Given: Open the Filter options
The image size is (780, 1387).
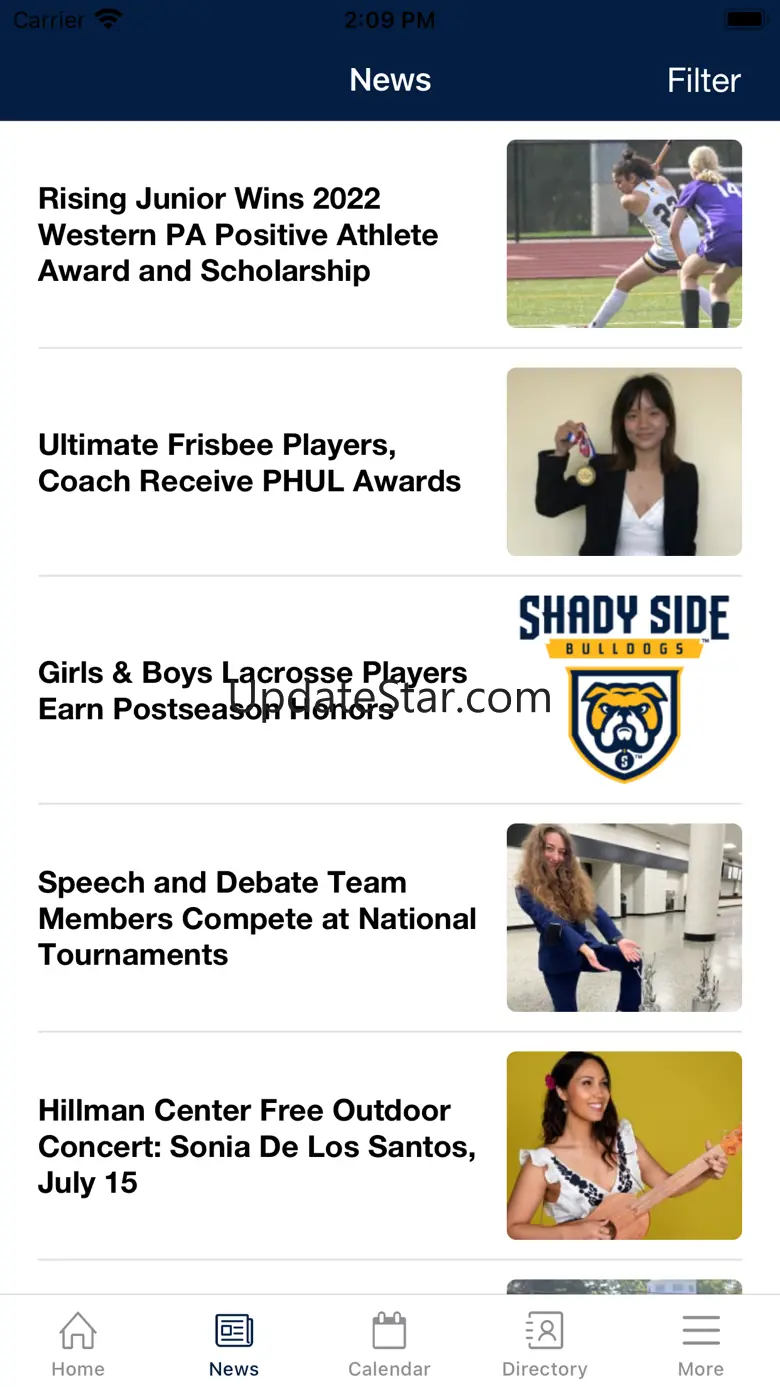Looking at the screenshot, I should tap(703, 80).
